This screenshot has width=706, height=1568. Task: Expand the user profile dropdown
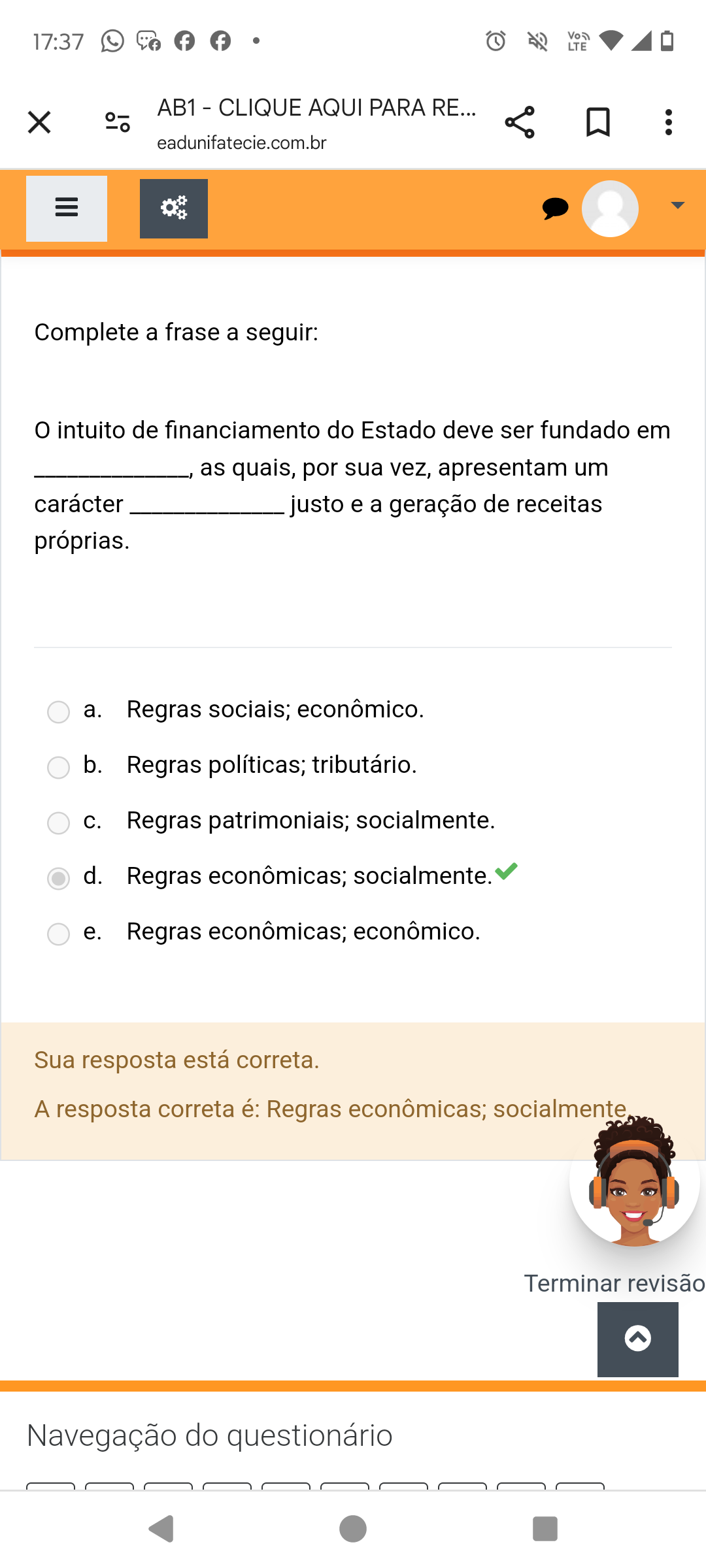click(x=677, y=206)
